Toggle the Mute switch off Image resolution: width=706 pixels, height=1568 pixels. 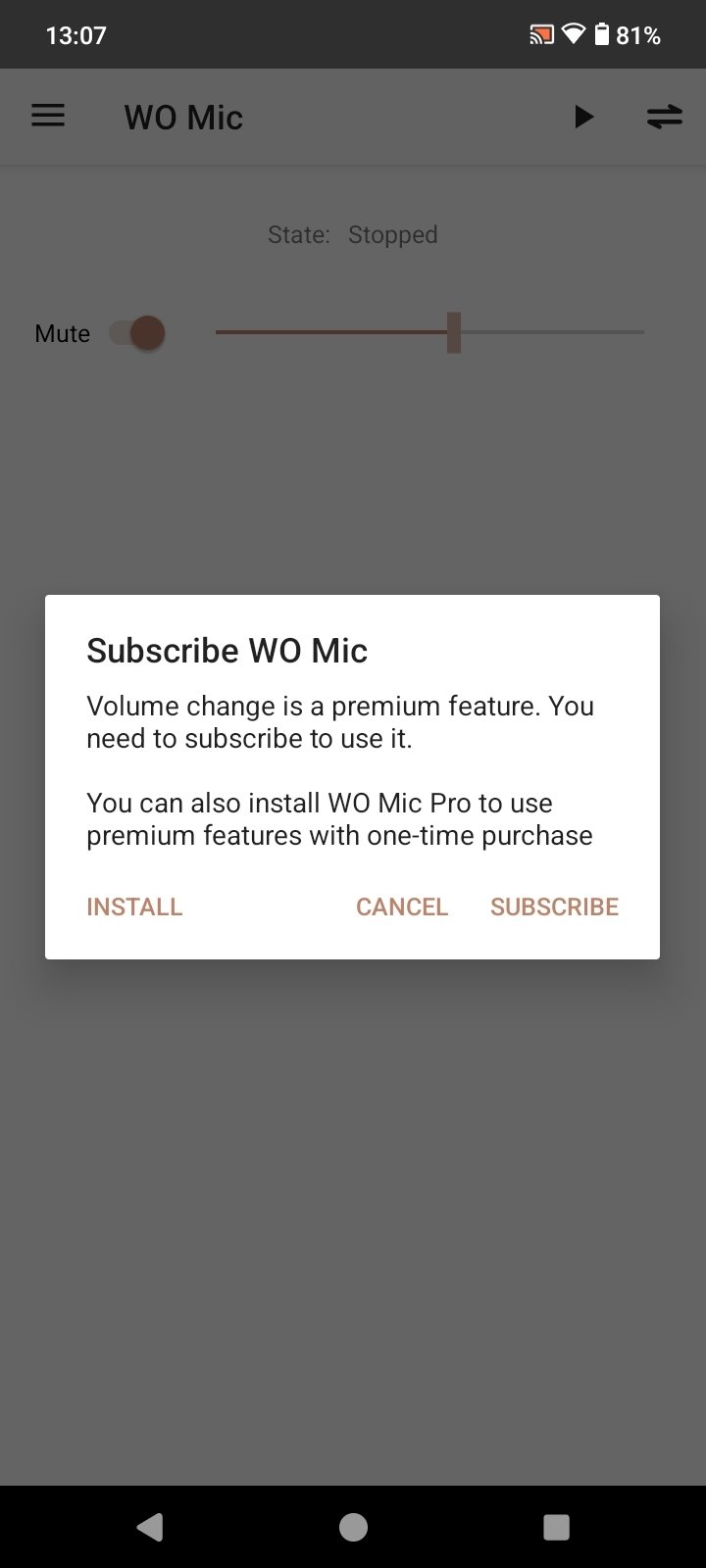(136, 332)
